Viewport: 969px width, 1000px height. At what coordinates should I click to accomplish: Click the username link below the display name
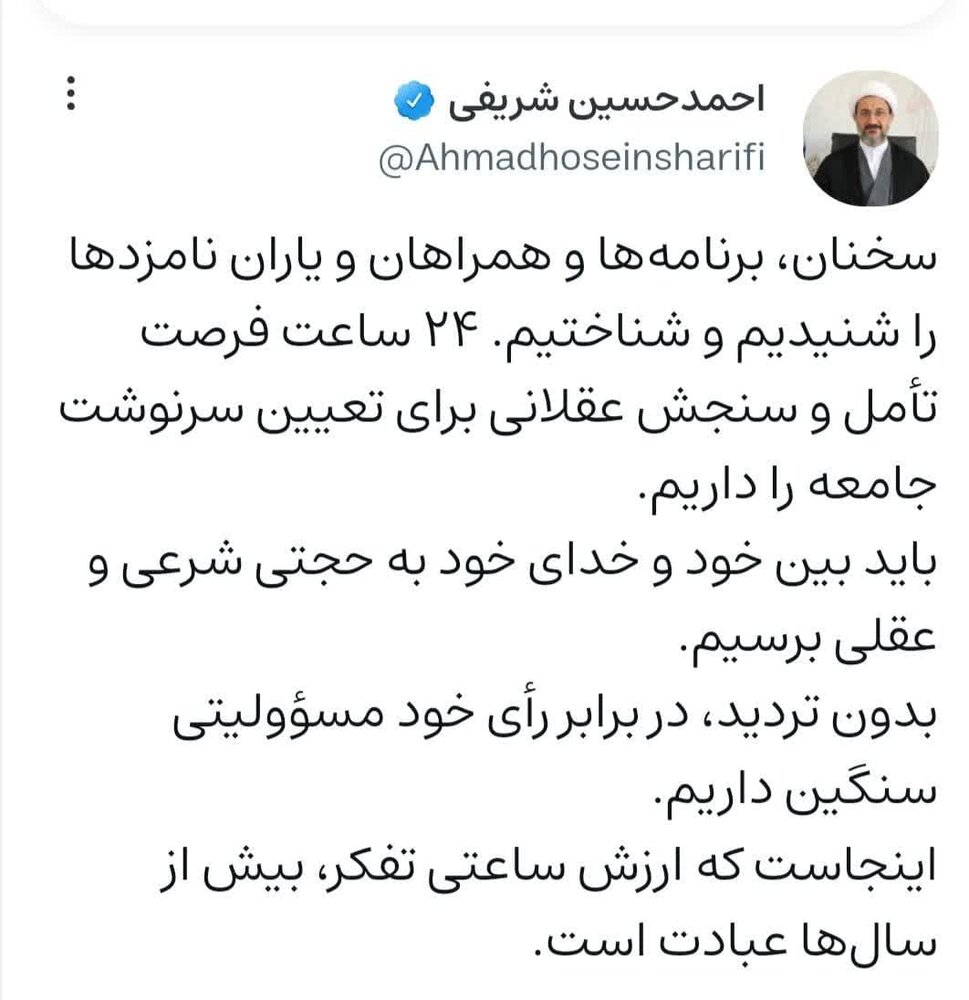point(575,155)
